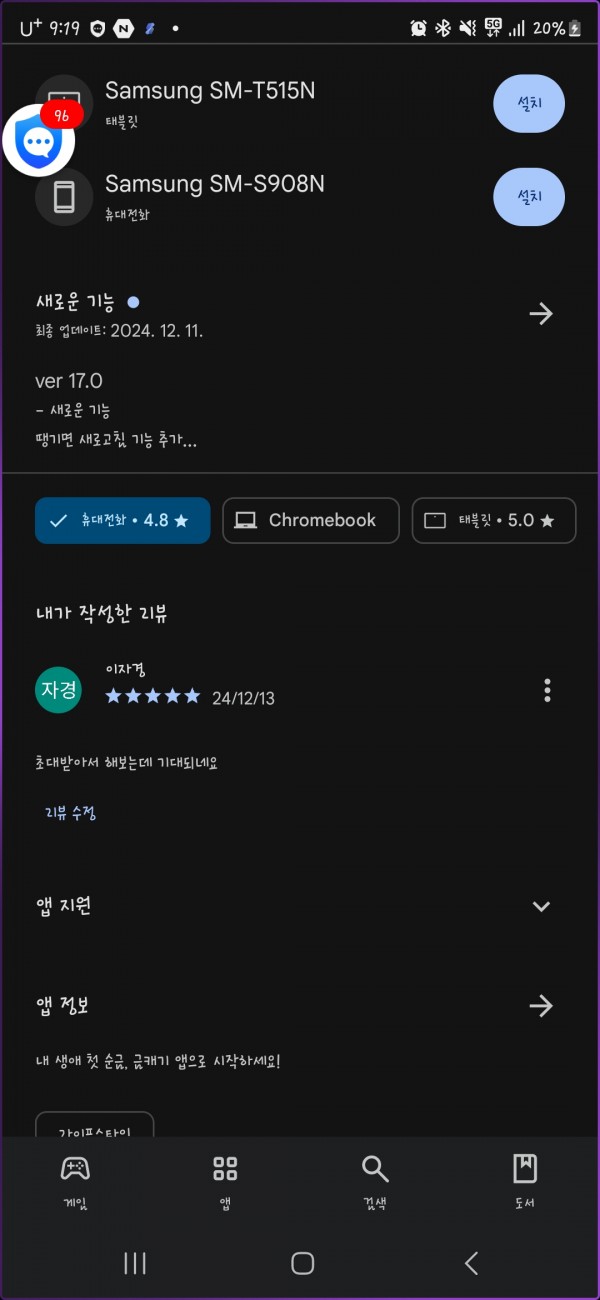Image resolution: width=600 pixels, height=1300 pixels.
Task: Open the 새로운 기능 arrow
Action: click(x=541, y=314)
